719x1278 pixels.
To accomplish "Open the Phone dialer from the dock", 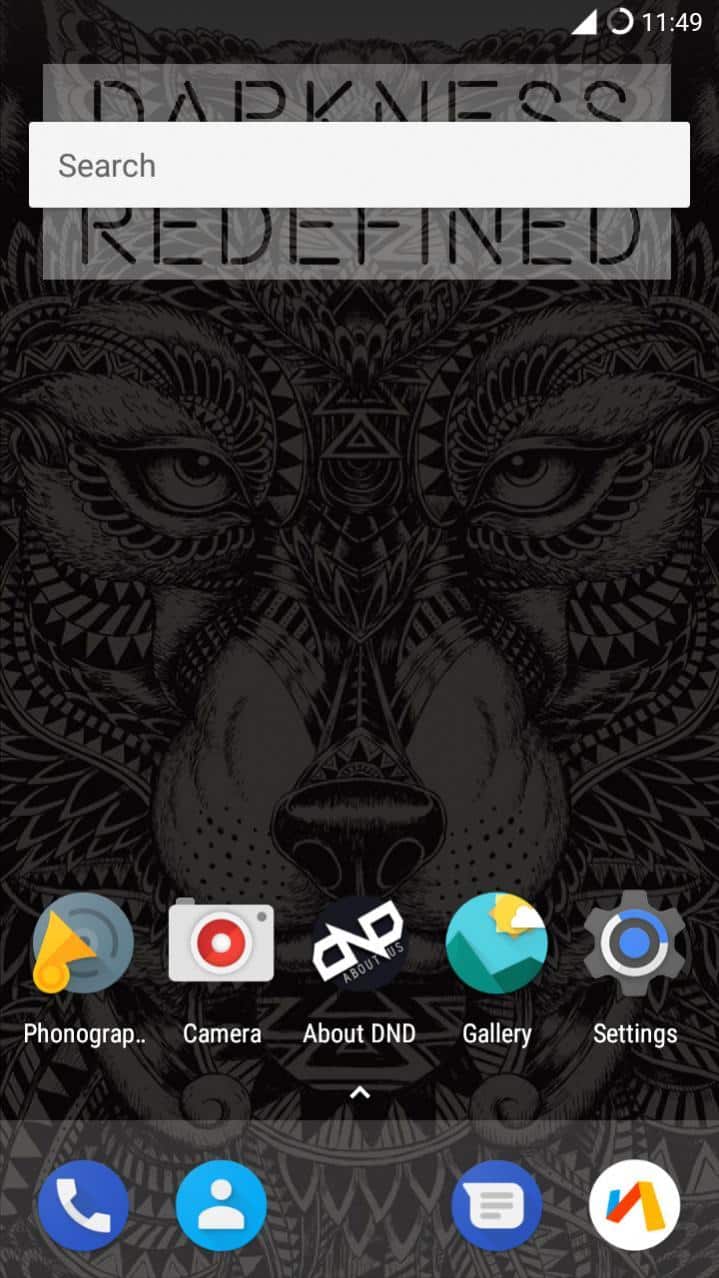I will [83, 1205].
